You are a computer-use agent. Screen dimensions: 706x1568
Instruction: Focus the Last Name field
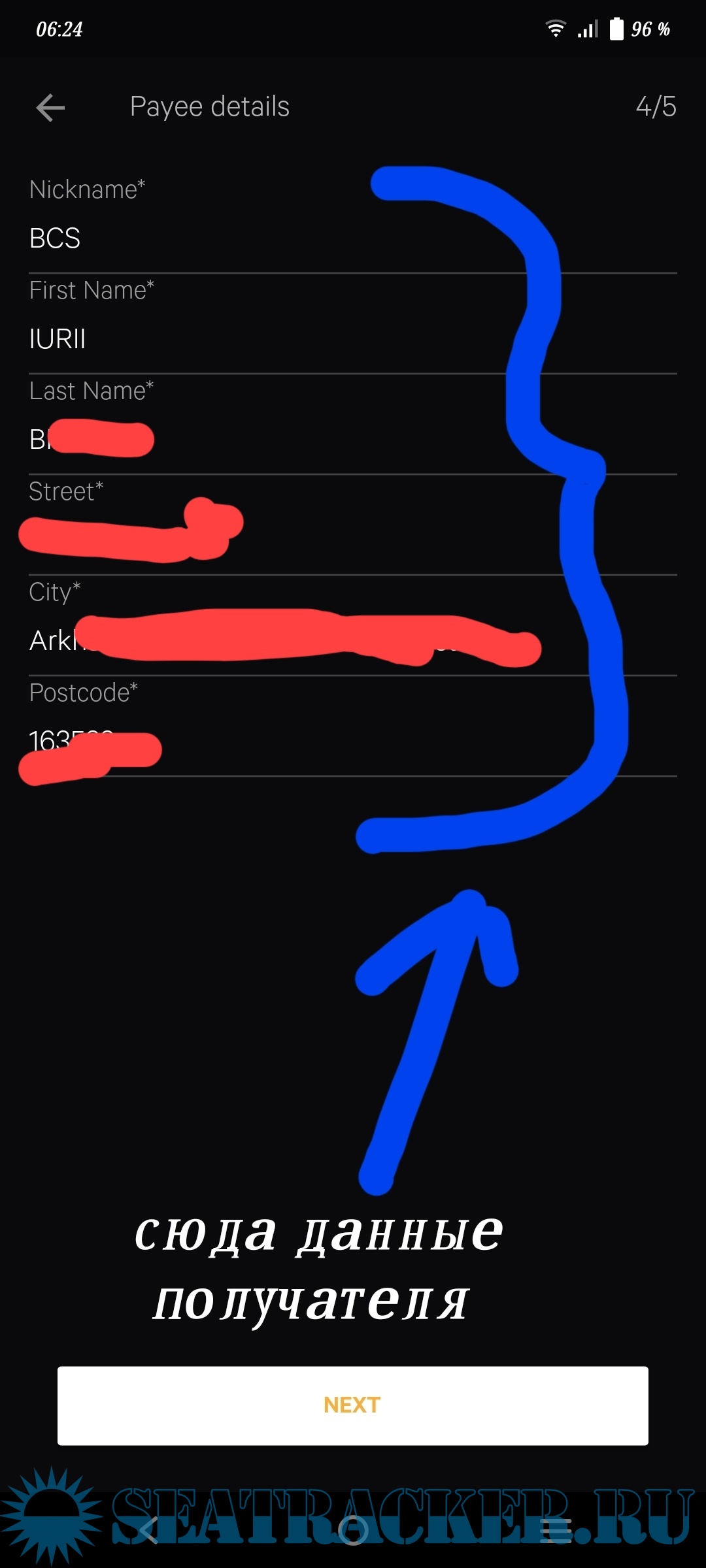click(x=261, y=439)
